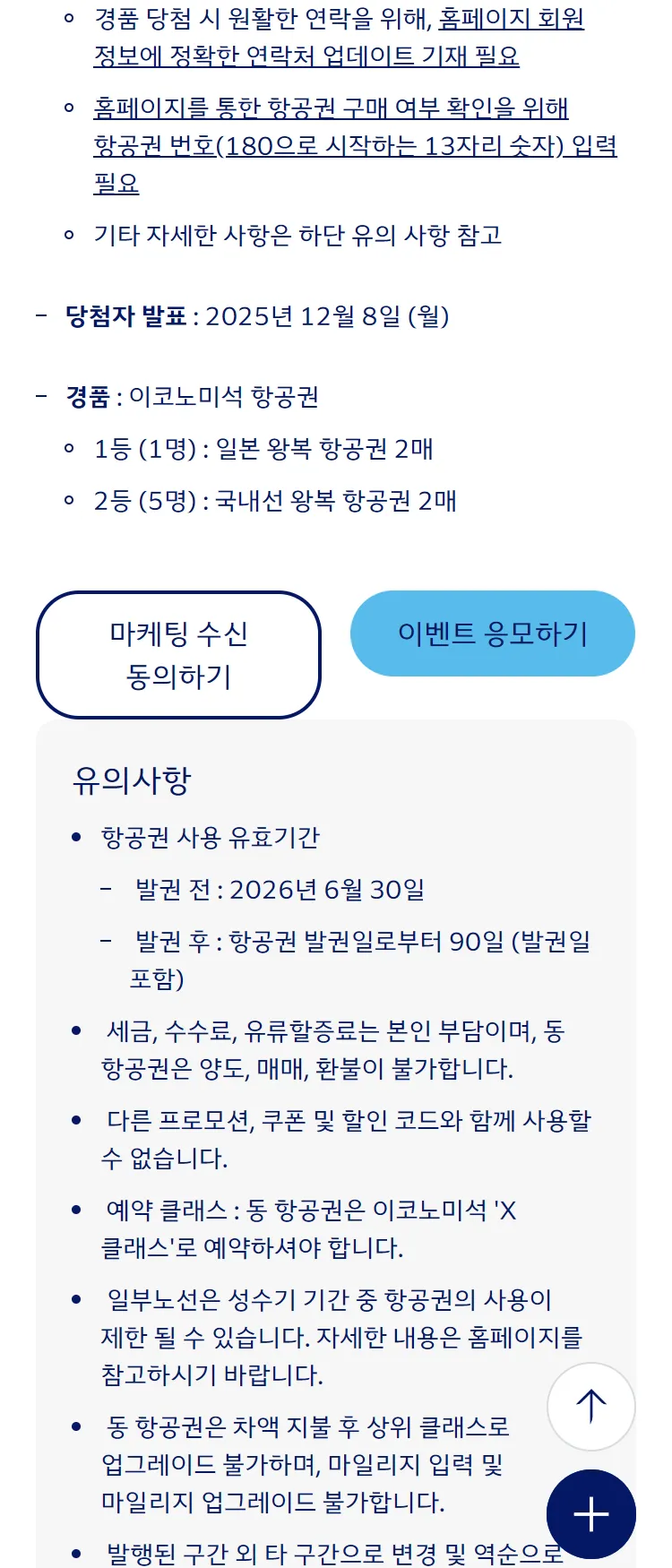Screen dimensions: 672x1568
Task: Tap the 이벤트 응모하기 button
Action: click(x=493, y=633)
